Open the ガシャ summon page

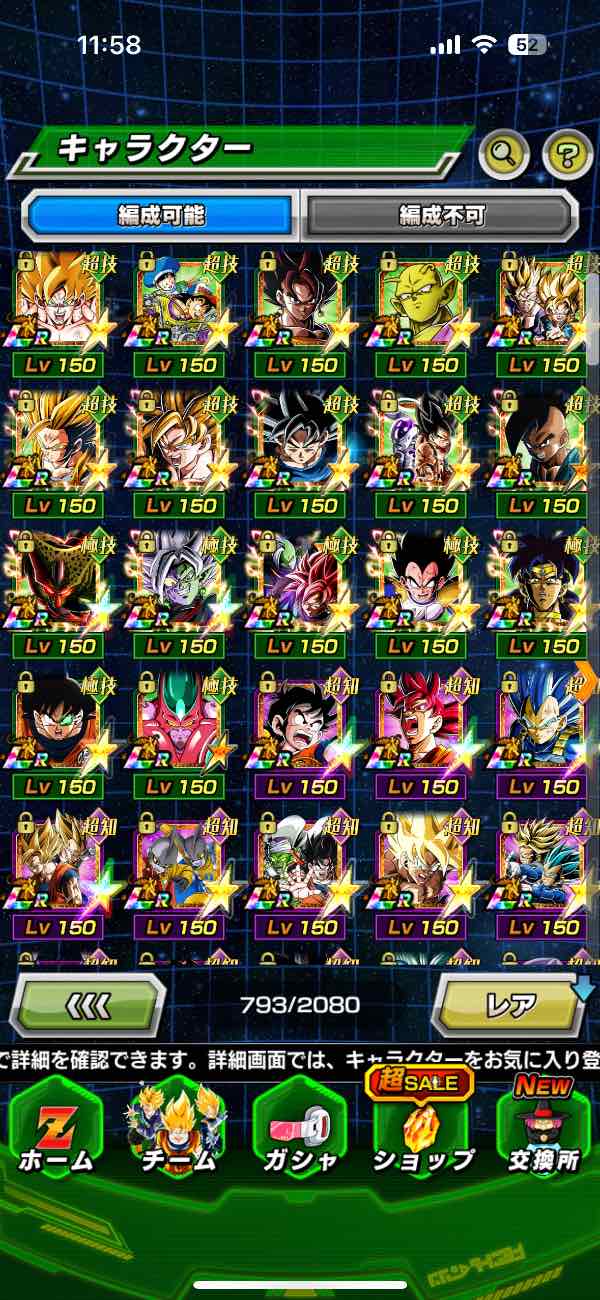coord(298,1130)
